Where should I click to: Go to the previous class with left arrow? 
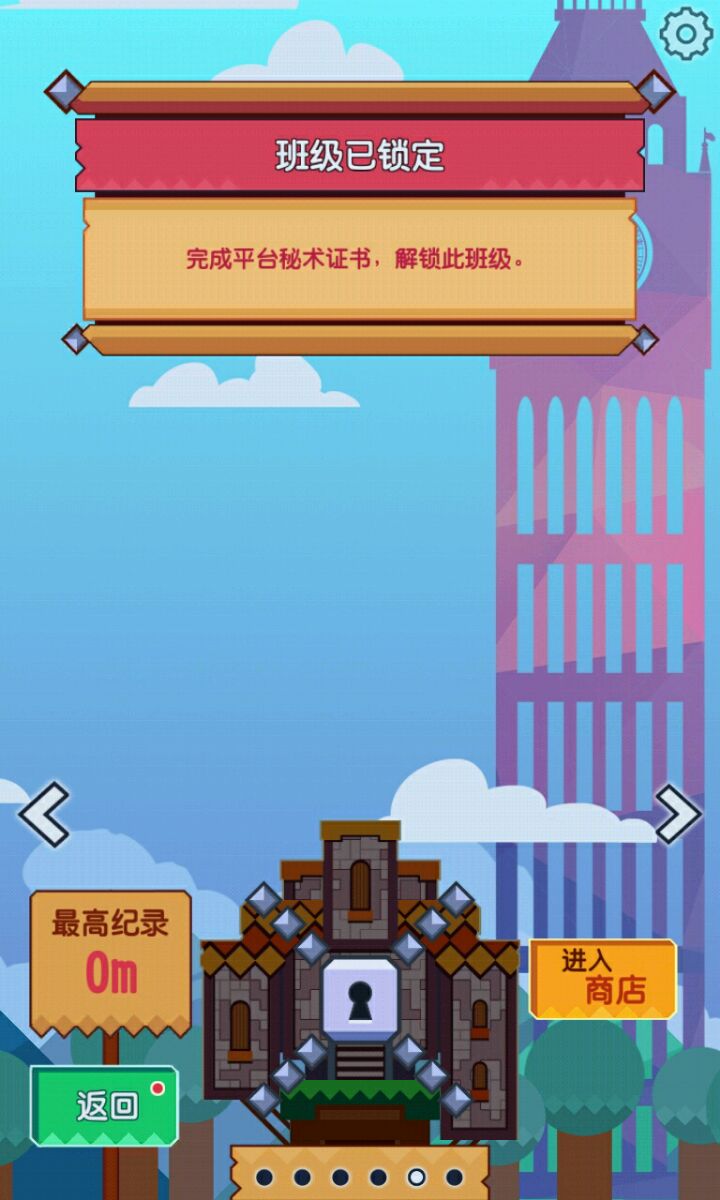tap(44, 814)
